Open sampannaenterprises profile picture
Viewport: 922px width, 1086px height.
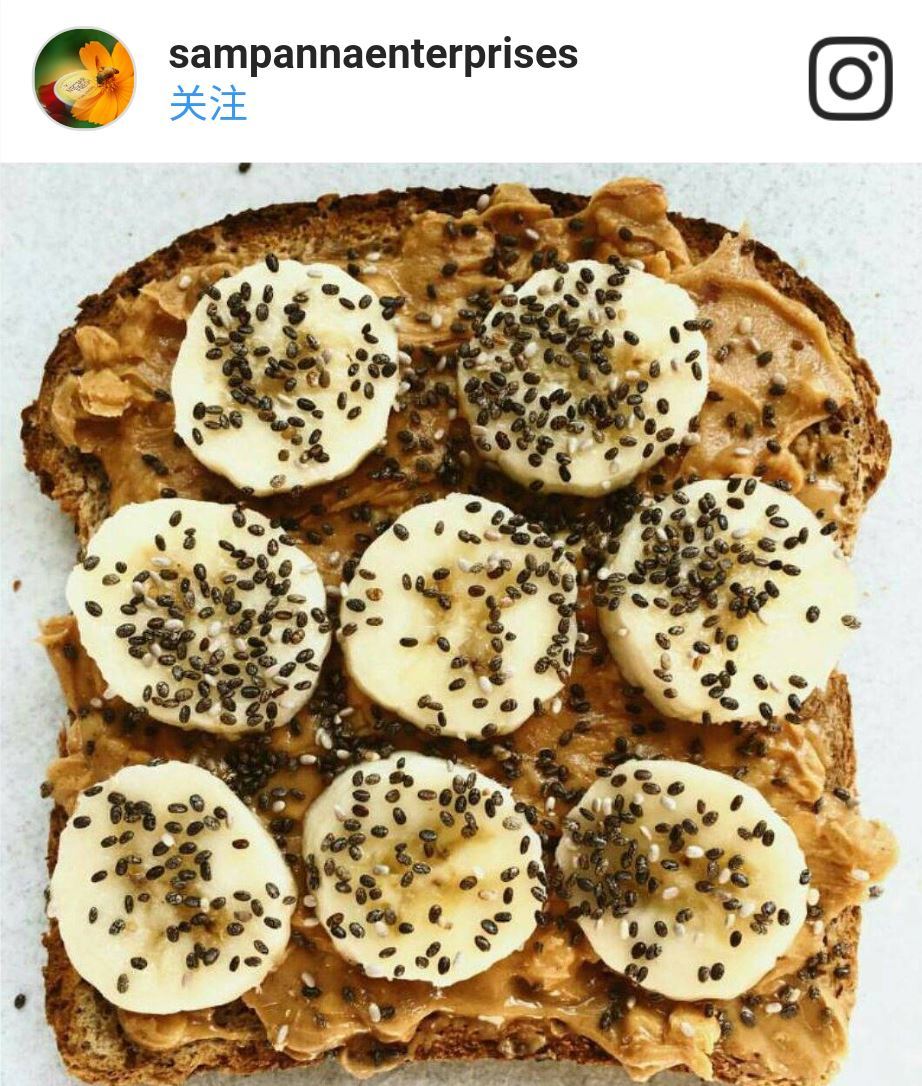coord(84,78)
